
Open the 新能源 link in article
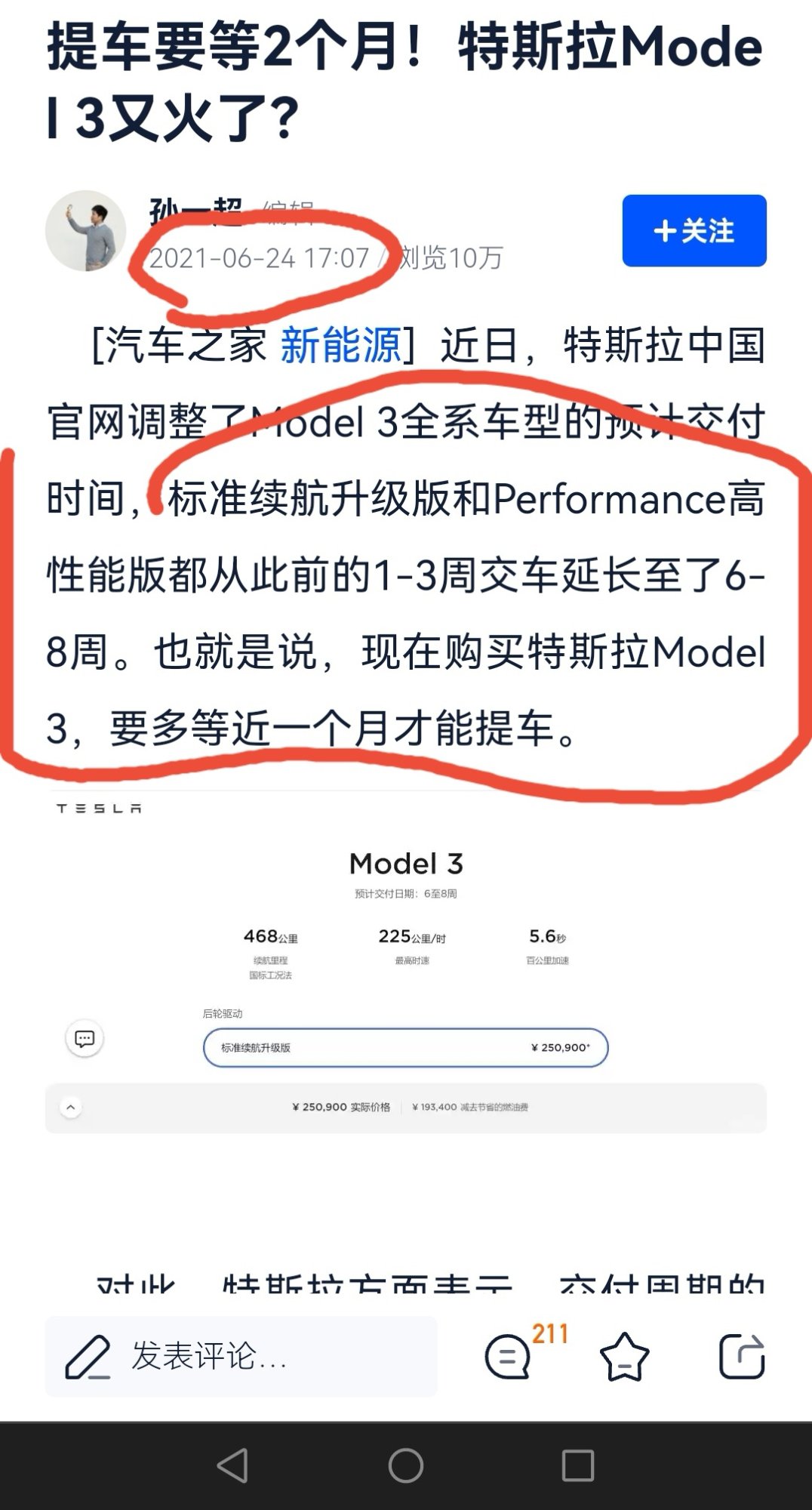coord(340,346)
